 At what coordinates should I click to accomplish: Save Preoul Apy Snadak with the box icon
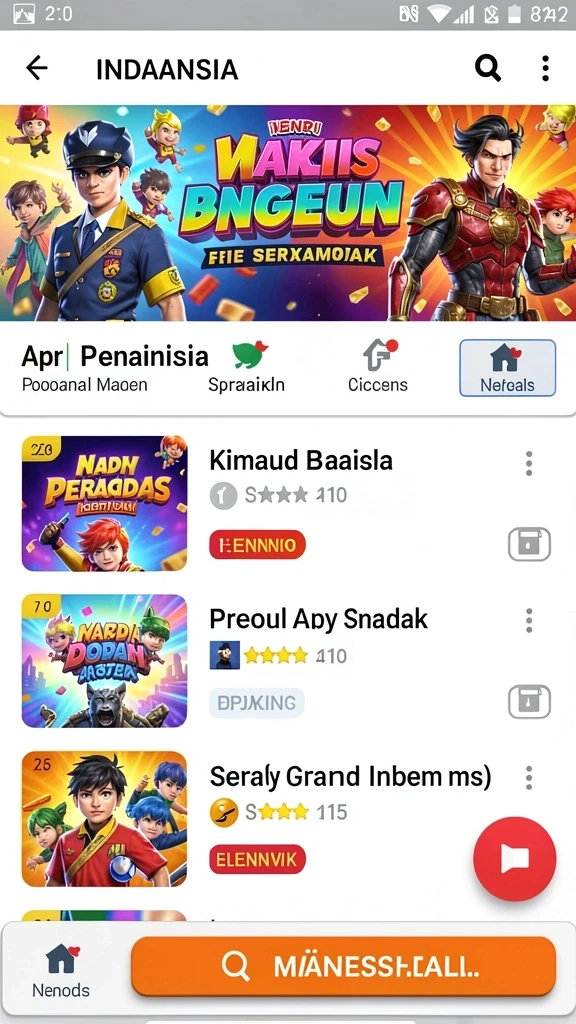pos(529,702)
